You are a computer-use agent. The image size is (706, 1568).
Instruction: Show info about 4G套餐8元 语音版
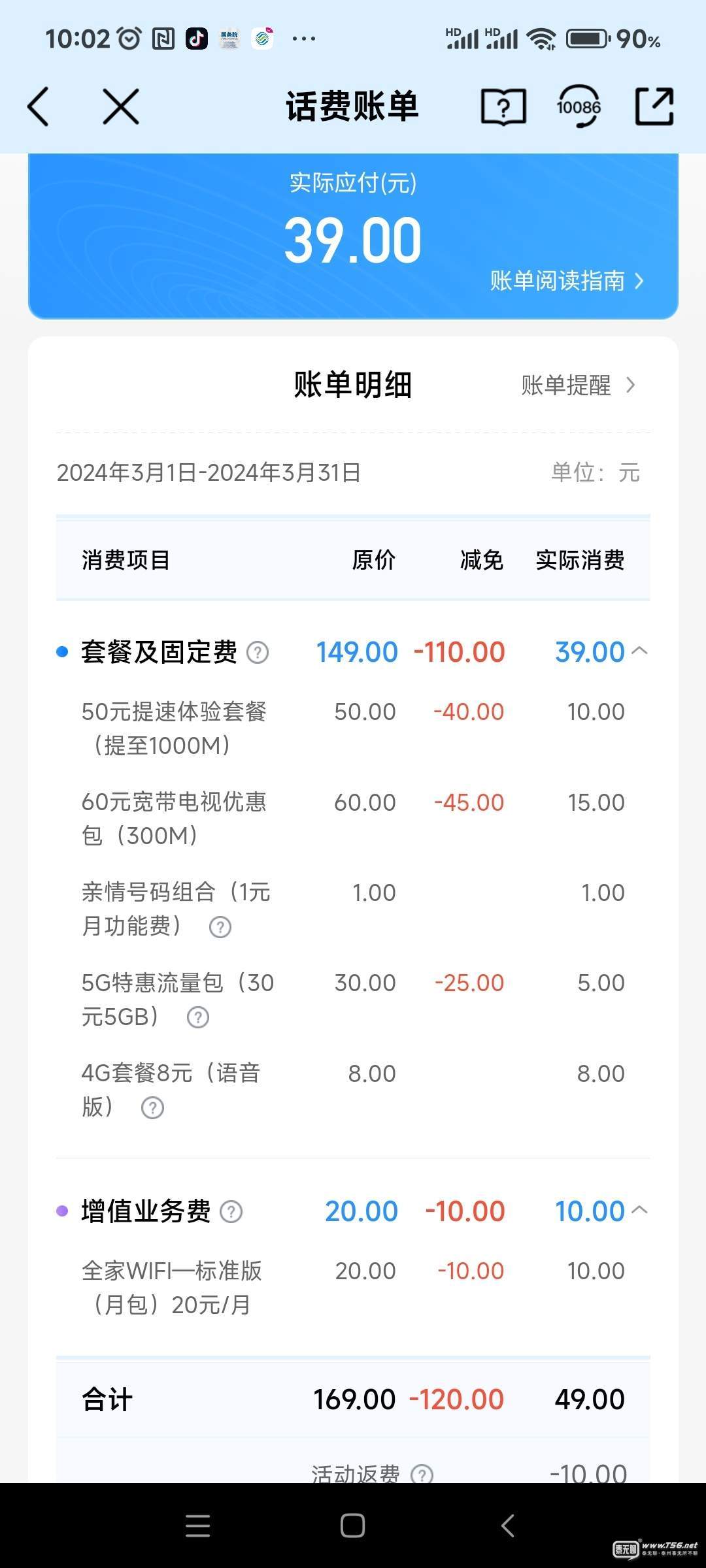[152, 1107]
